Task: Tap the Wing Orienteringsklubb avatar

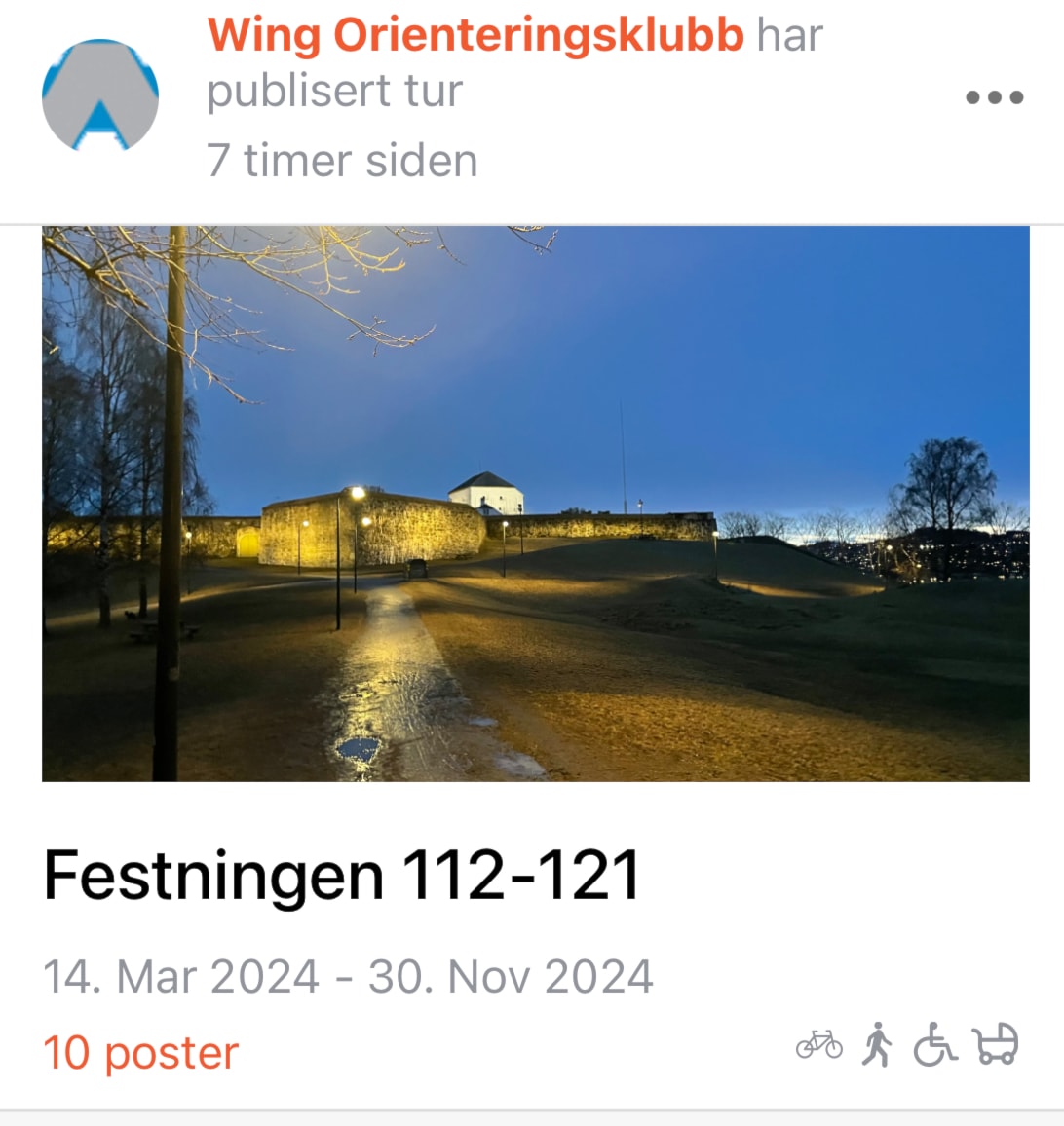Action: tap(100, 95)
